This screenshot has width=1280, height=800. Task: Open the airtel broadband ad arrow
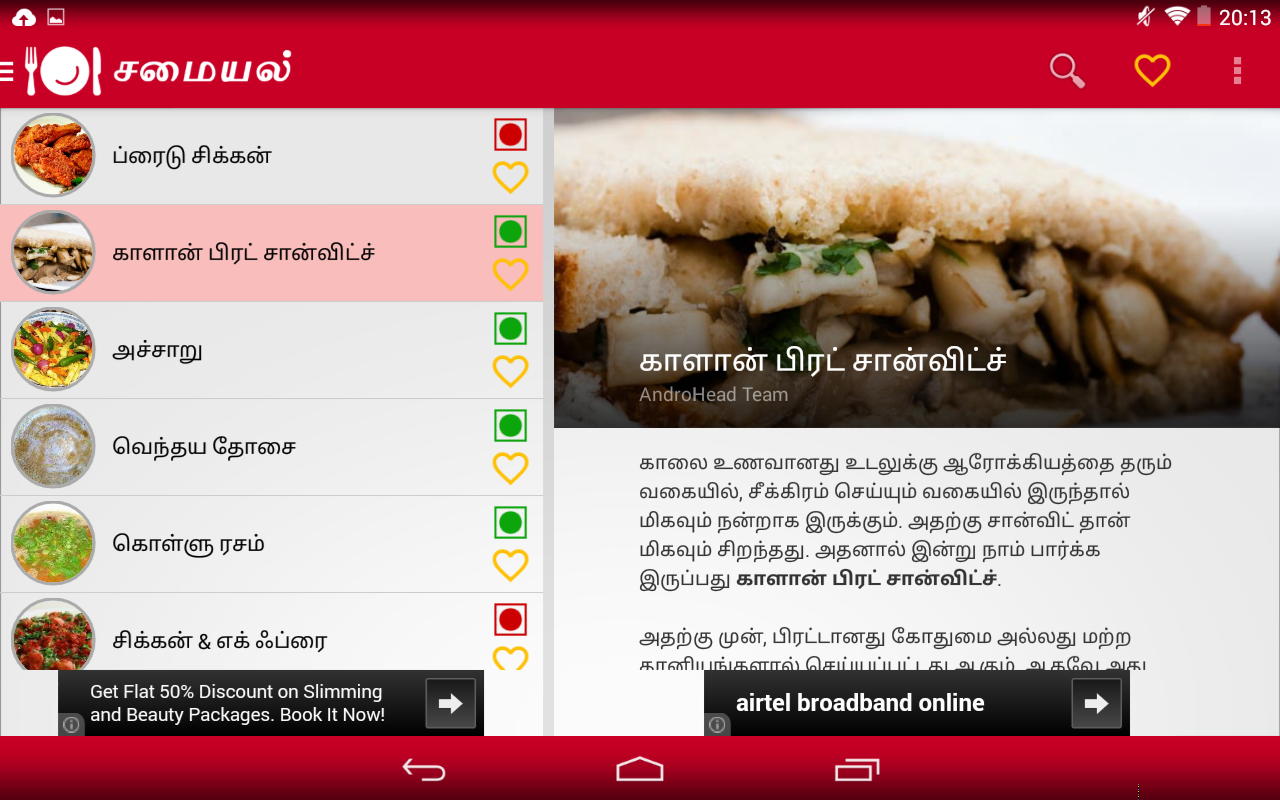[1096, 703]
